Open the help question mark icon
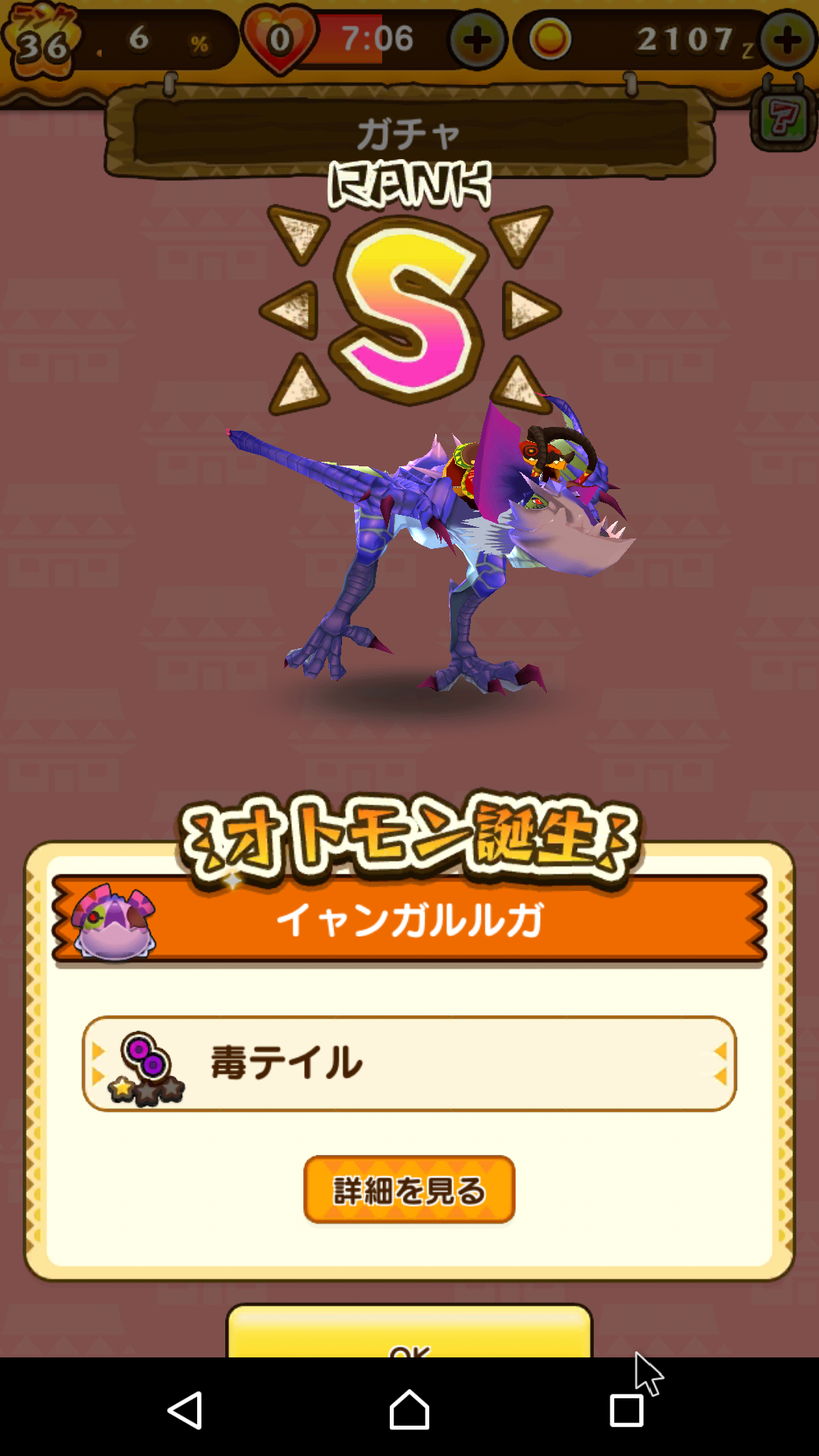This screenshot has width=819, height=1456. 783,118
